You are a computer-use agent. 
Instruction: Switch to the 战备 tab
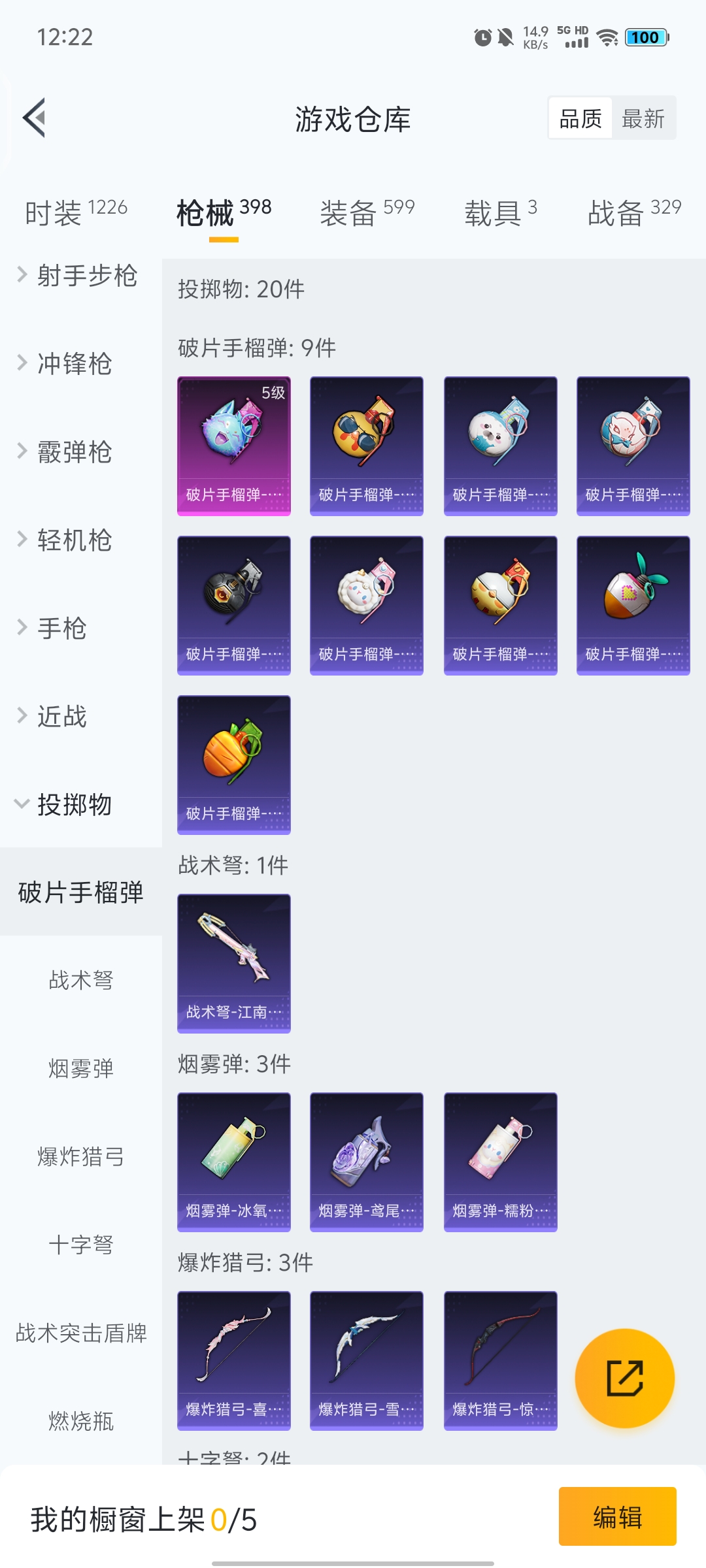tap(633, 213)
